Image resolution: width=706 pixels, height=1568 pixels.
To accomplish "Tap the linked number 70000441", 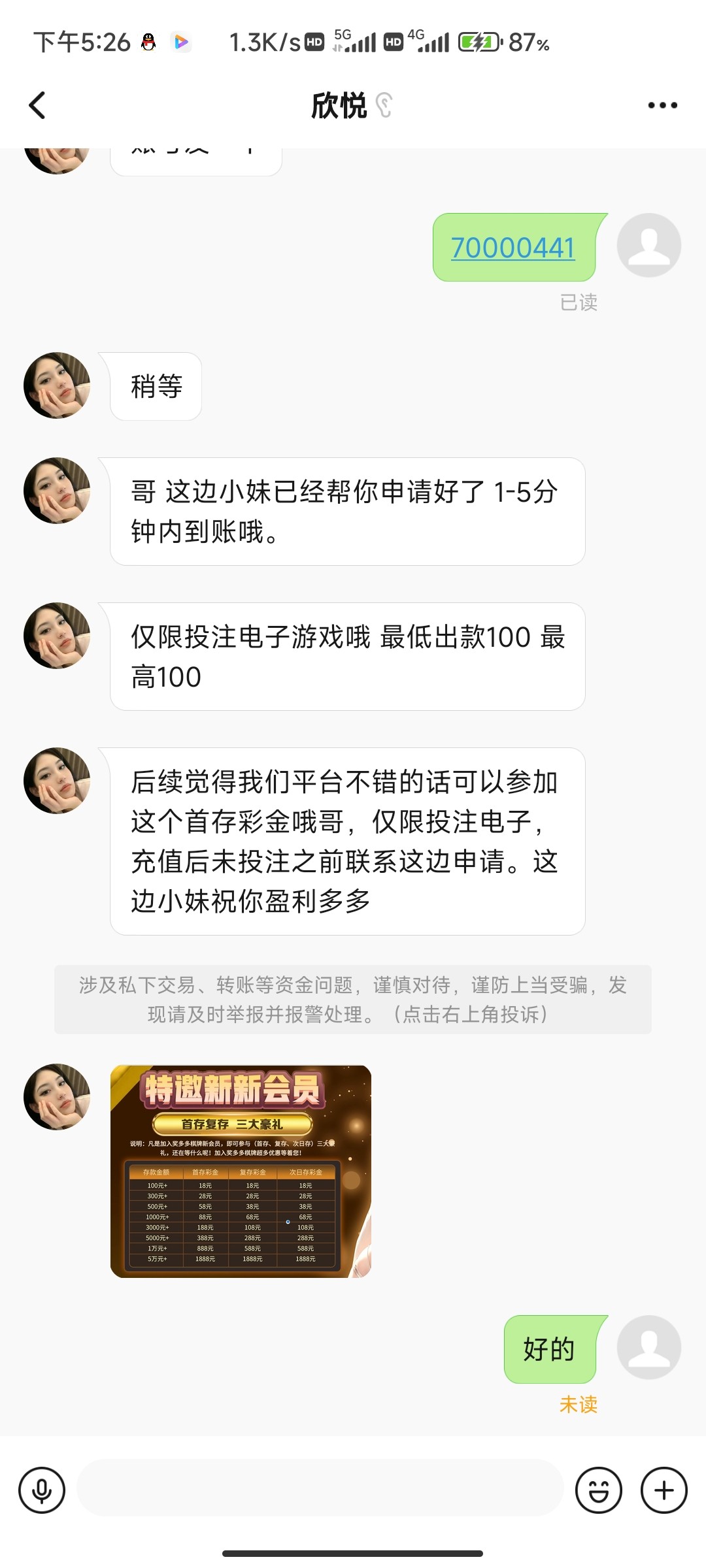I will click(x=513, y=248).
